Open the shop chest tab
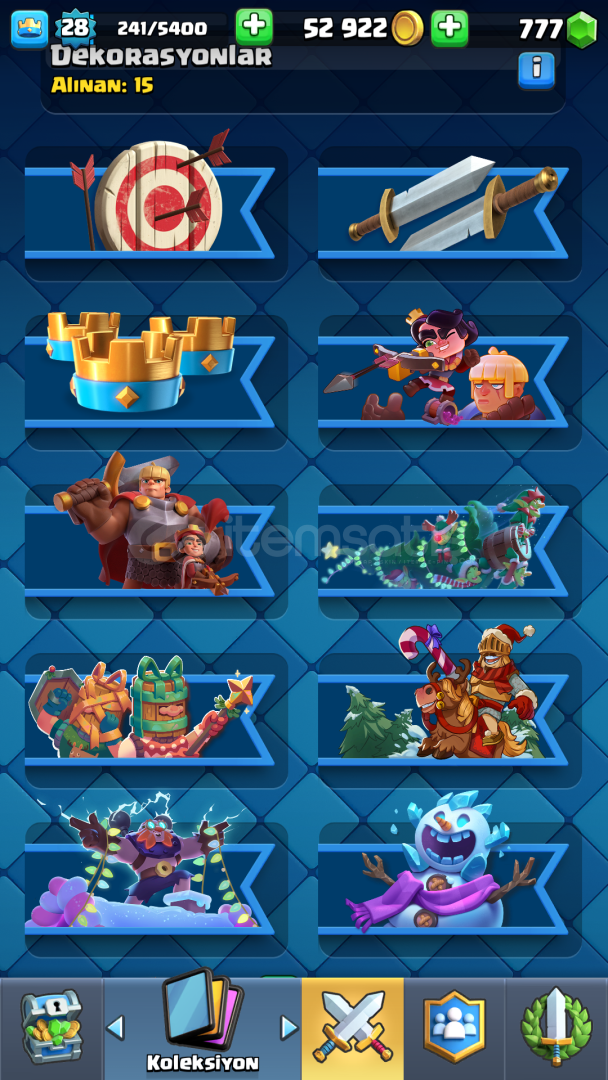The height and width of the screenshot is (1080, 608). [x=52, y=1028]
